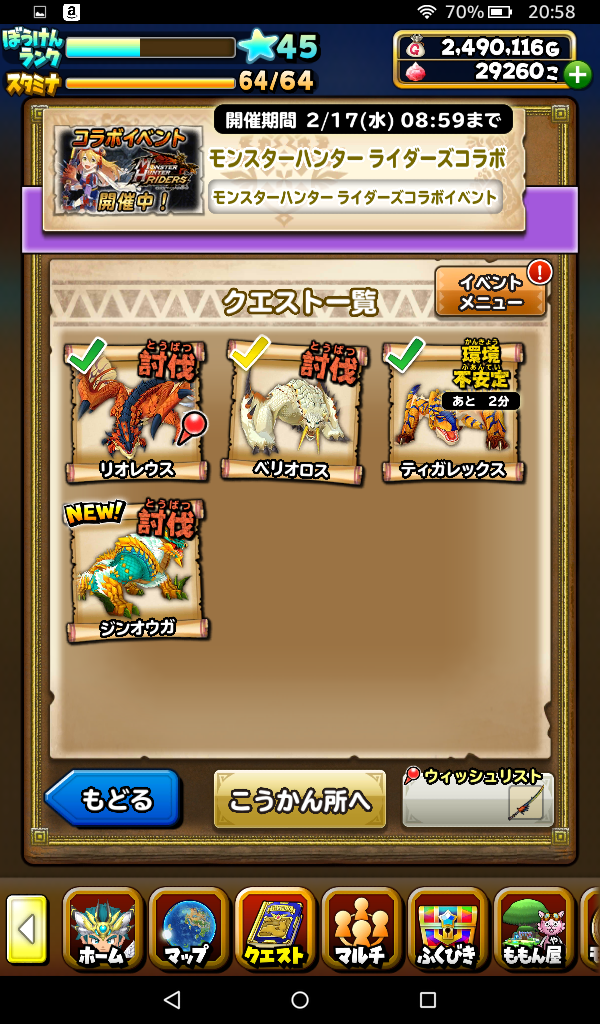Image resolution: width=600 pixels, height=1024 pixels.
Task: Open the Monster Hunter Riders collab banner
Action: [x=285, y=170]
